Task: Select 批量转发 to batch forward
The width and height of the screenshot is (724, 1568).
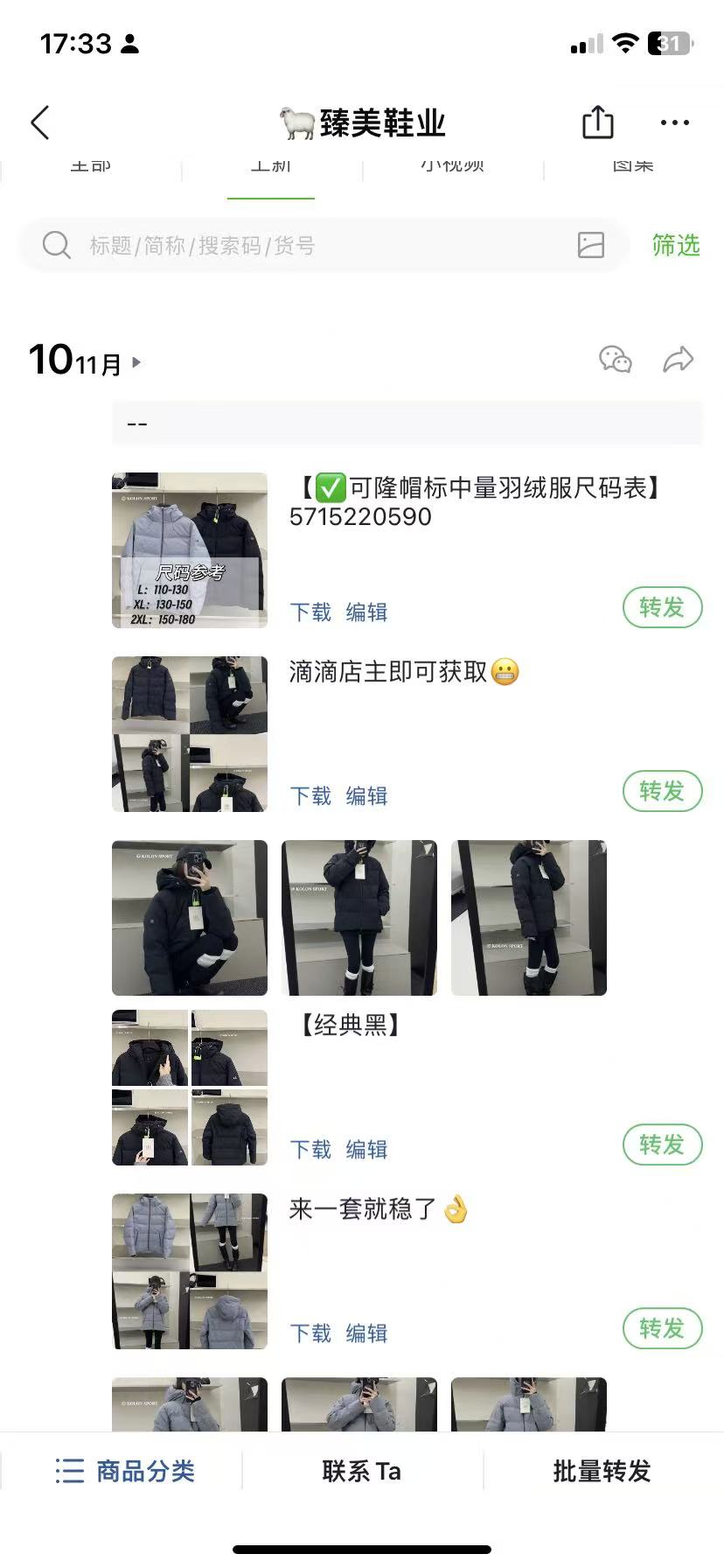Action: pyautogui.click(x=602, y=1472)
